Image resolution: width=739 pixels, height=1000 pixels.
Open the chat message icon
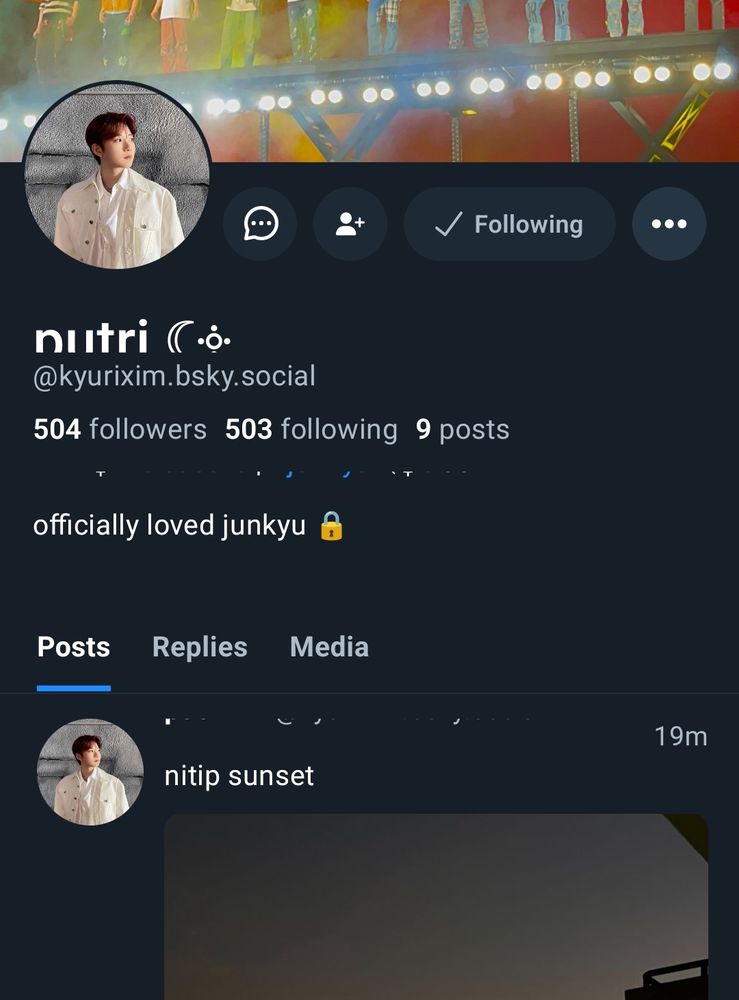click(x=260, y=224)
